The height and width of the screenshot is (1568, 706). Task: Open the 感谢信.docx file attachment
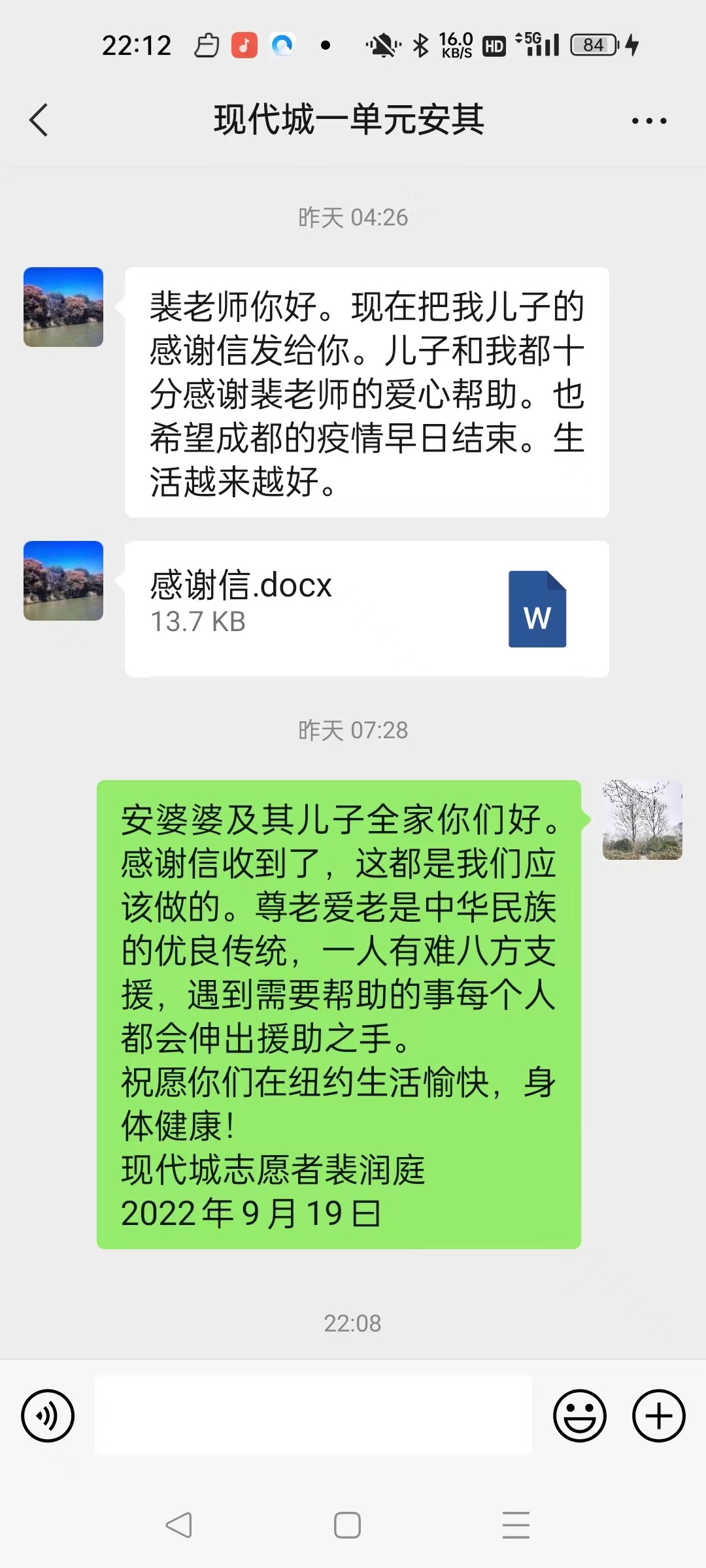[367, 608]
